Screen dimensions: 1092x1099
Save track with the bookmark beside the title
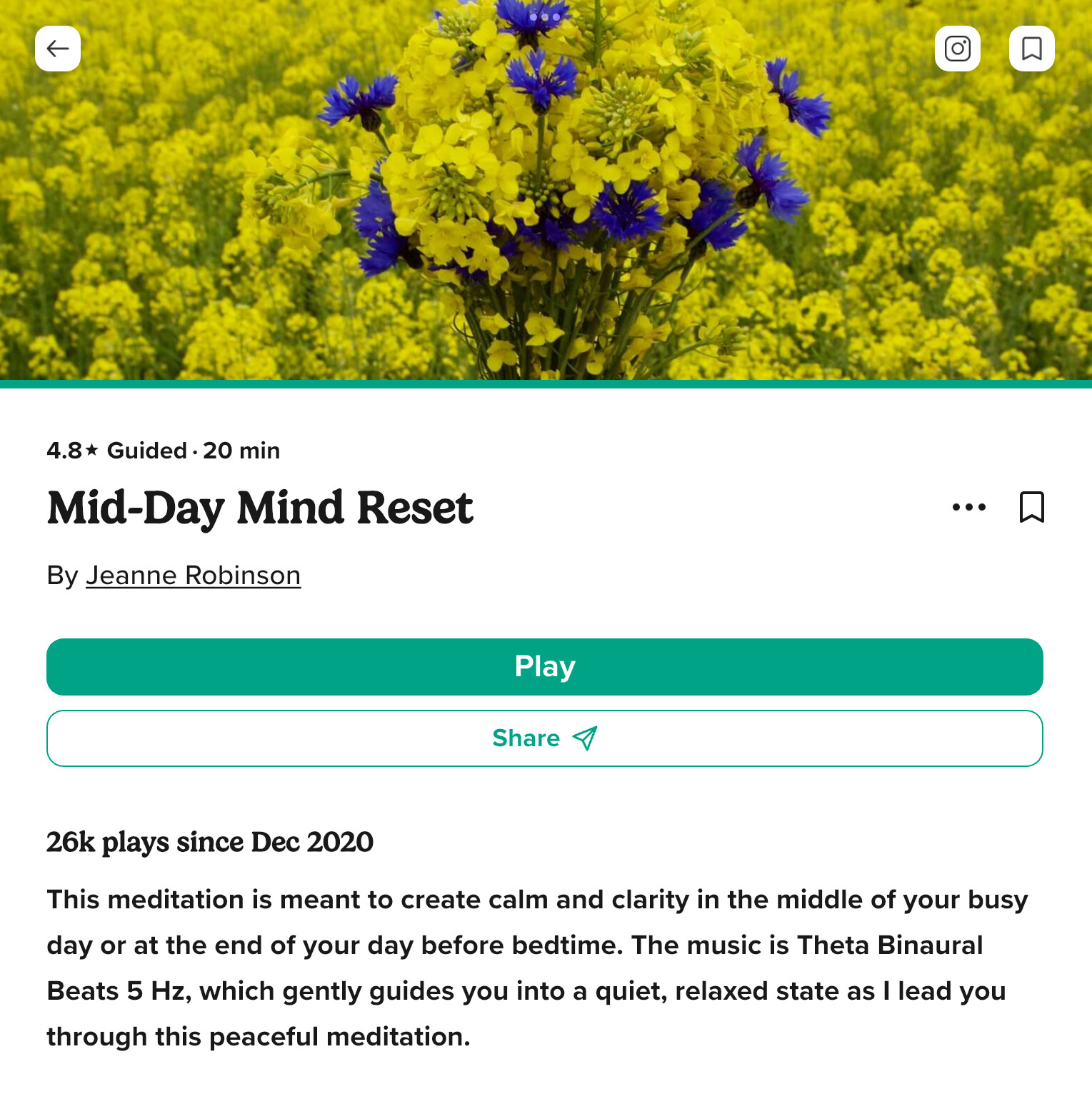coord(1031,507)
